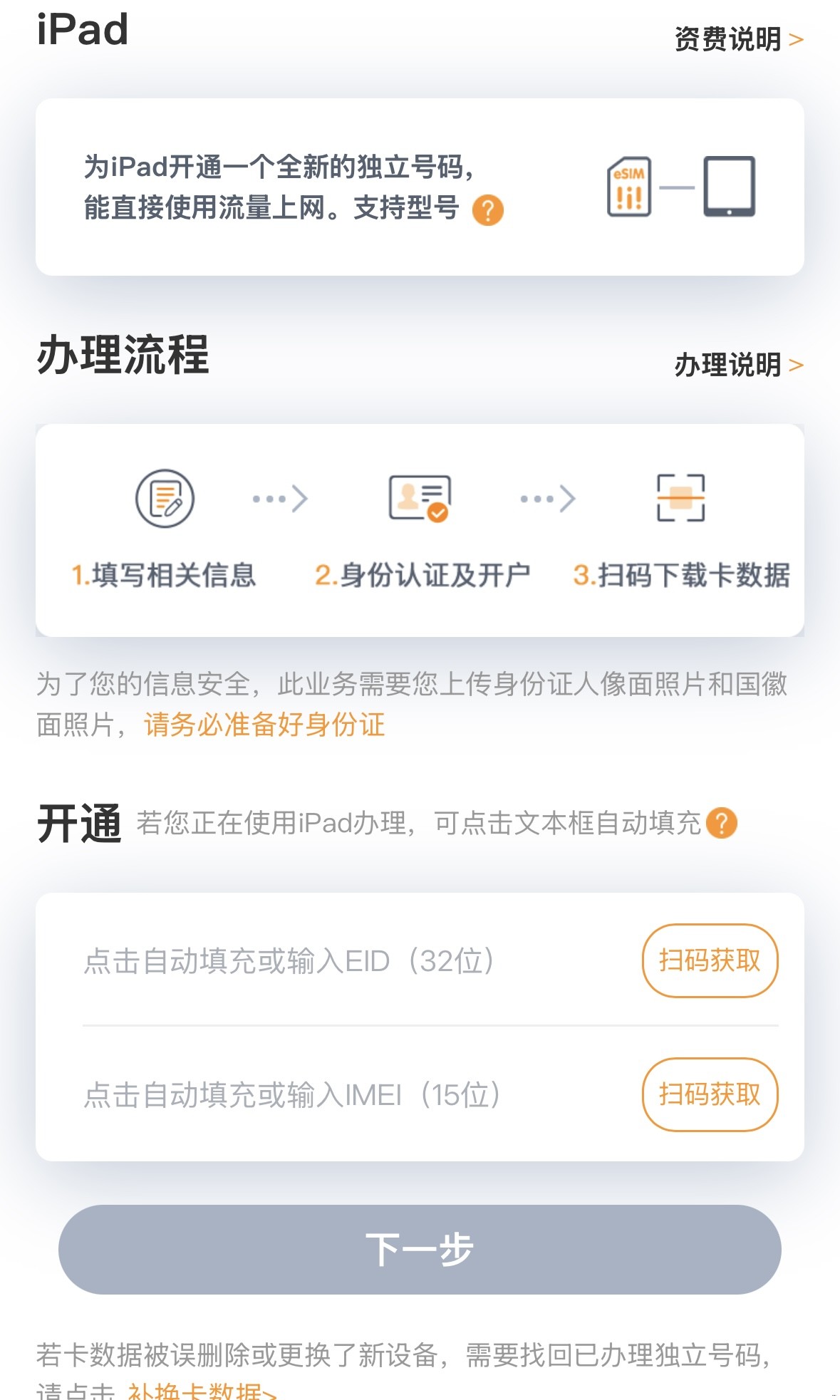Tap the help icon beside 支持型号
Viewport: 840px width, 1400px height.
coord(488,210)
